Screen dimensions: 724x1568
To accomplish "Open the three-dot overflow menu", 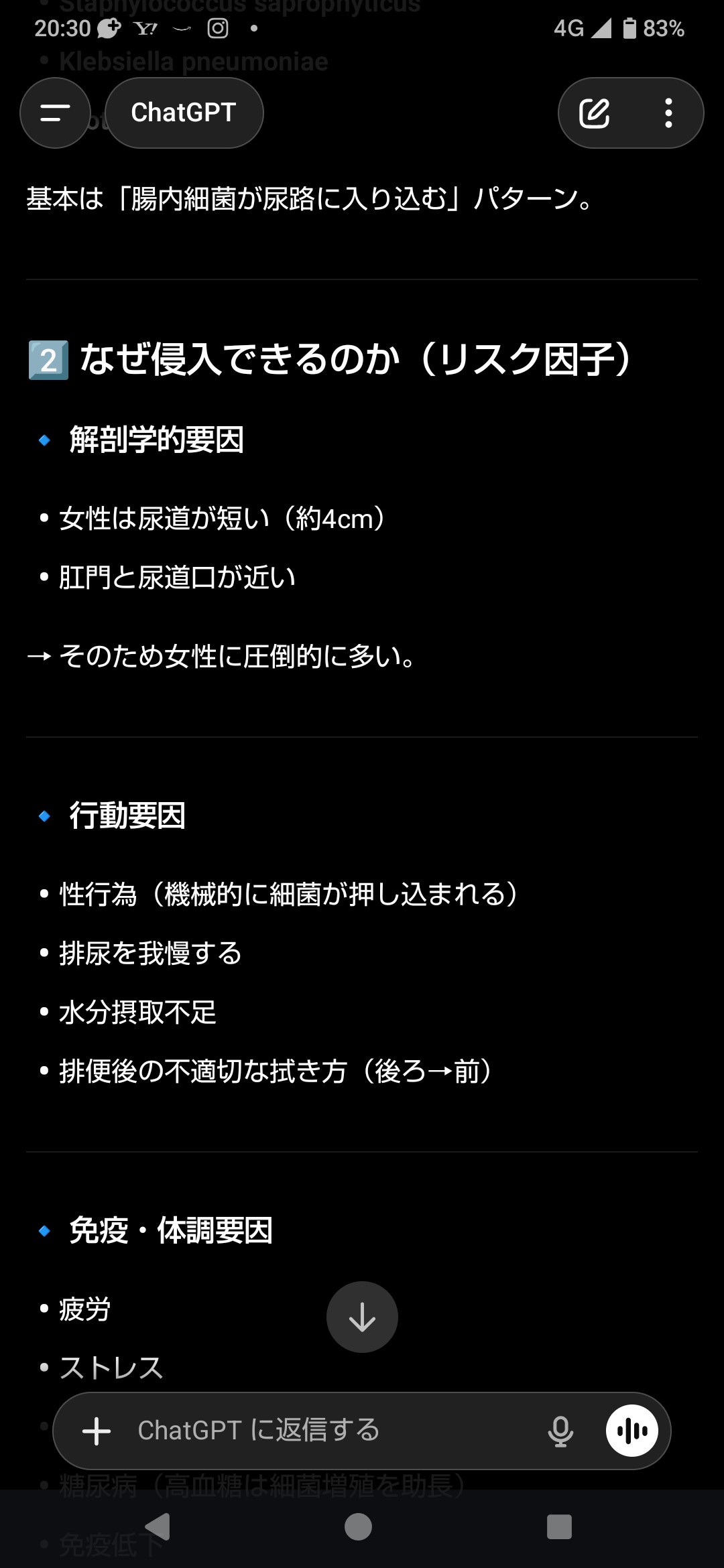I will click(668, 113).
